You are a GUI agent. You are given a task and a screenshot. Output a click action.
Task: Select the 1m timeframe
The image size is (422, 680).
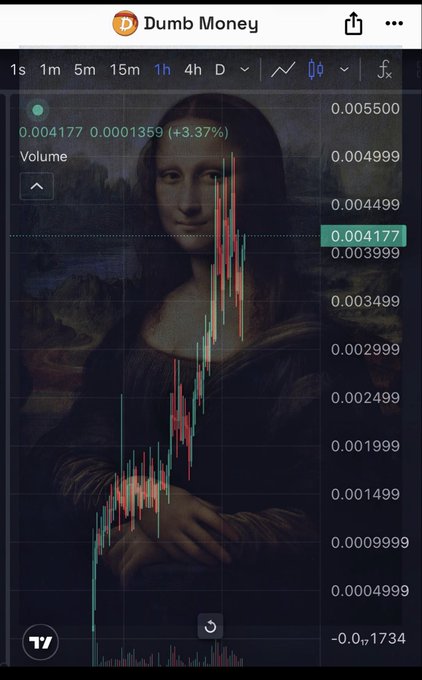(50, 69)
